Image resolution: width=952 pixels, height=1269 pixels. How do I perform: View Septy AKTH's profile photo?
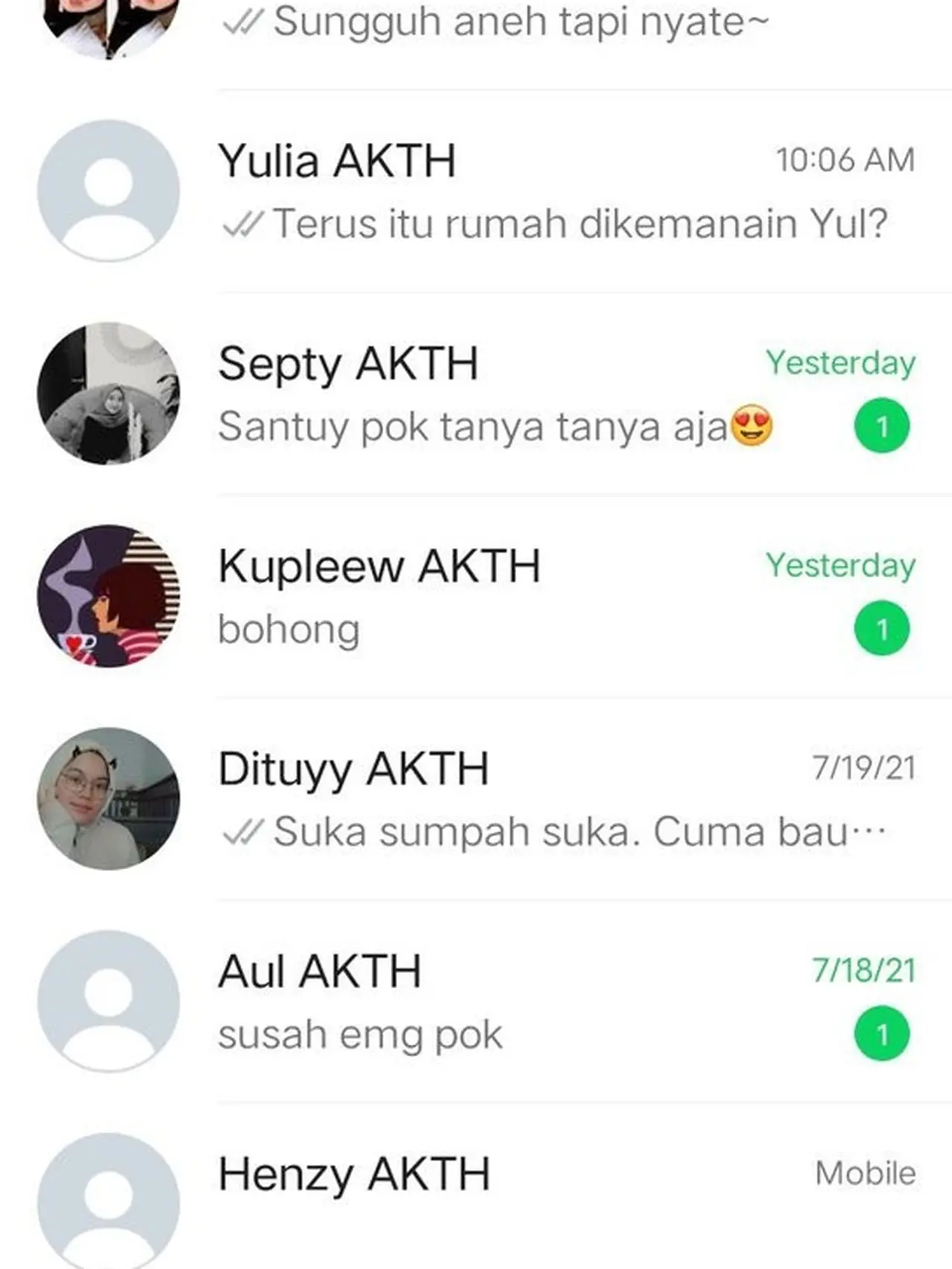(109, 393)
